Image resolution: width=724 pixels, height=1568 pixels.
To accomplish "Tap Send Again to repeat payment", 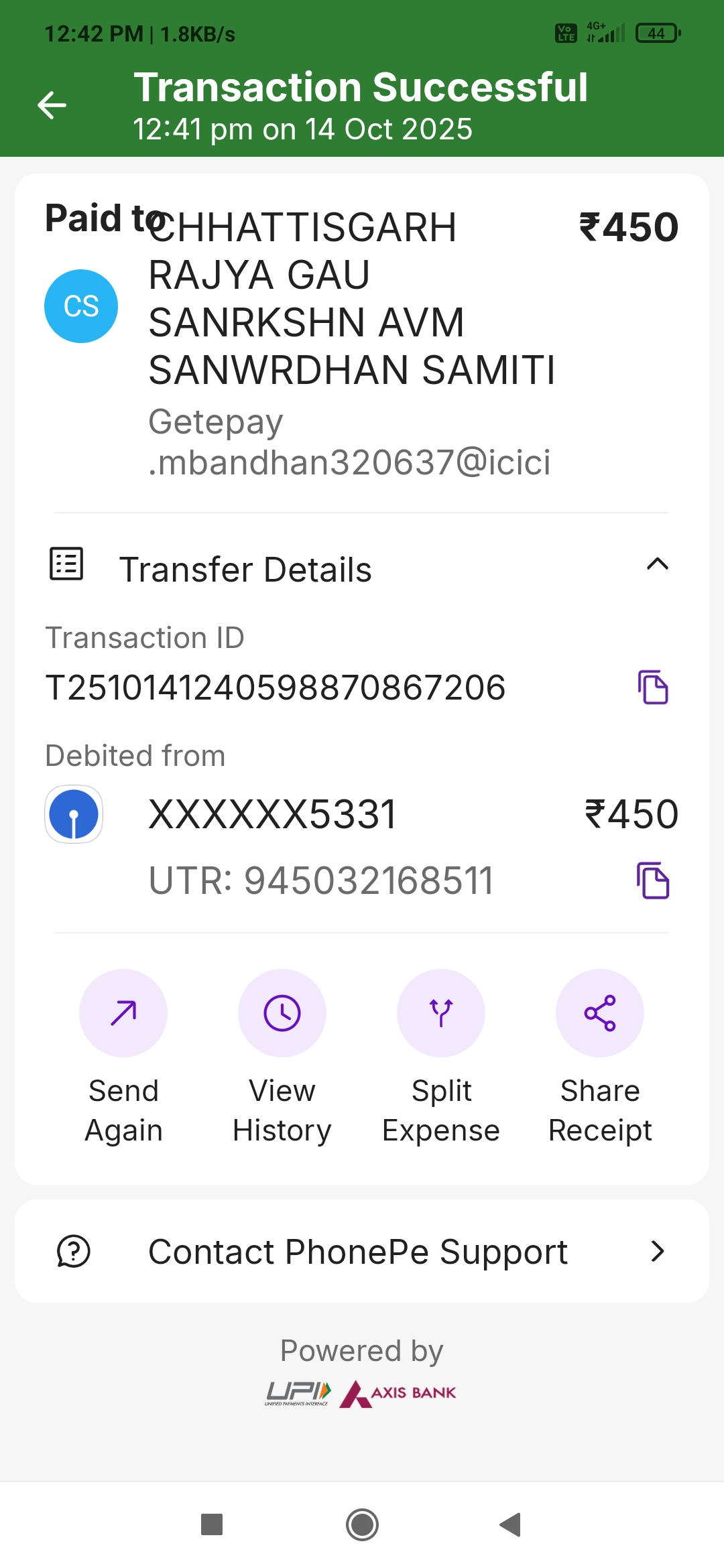I will (123, 1013).
